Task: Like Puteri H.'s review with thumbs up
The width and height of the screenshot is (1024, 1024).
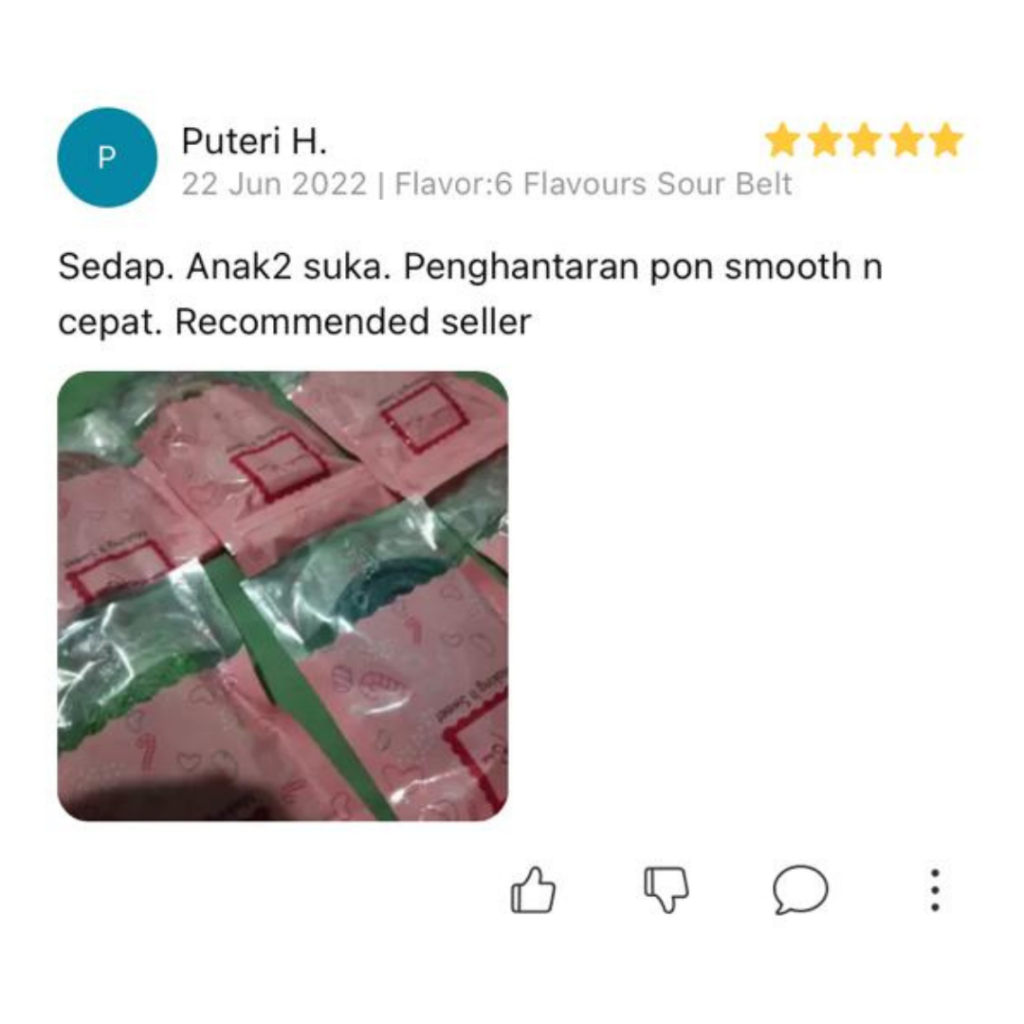Action: coord(533,889)
